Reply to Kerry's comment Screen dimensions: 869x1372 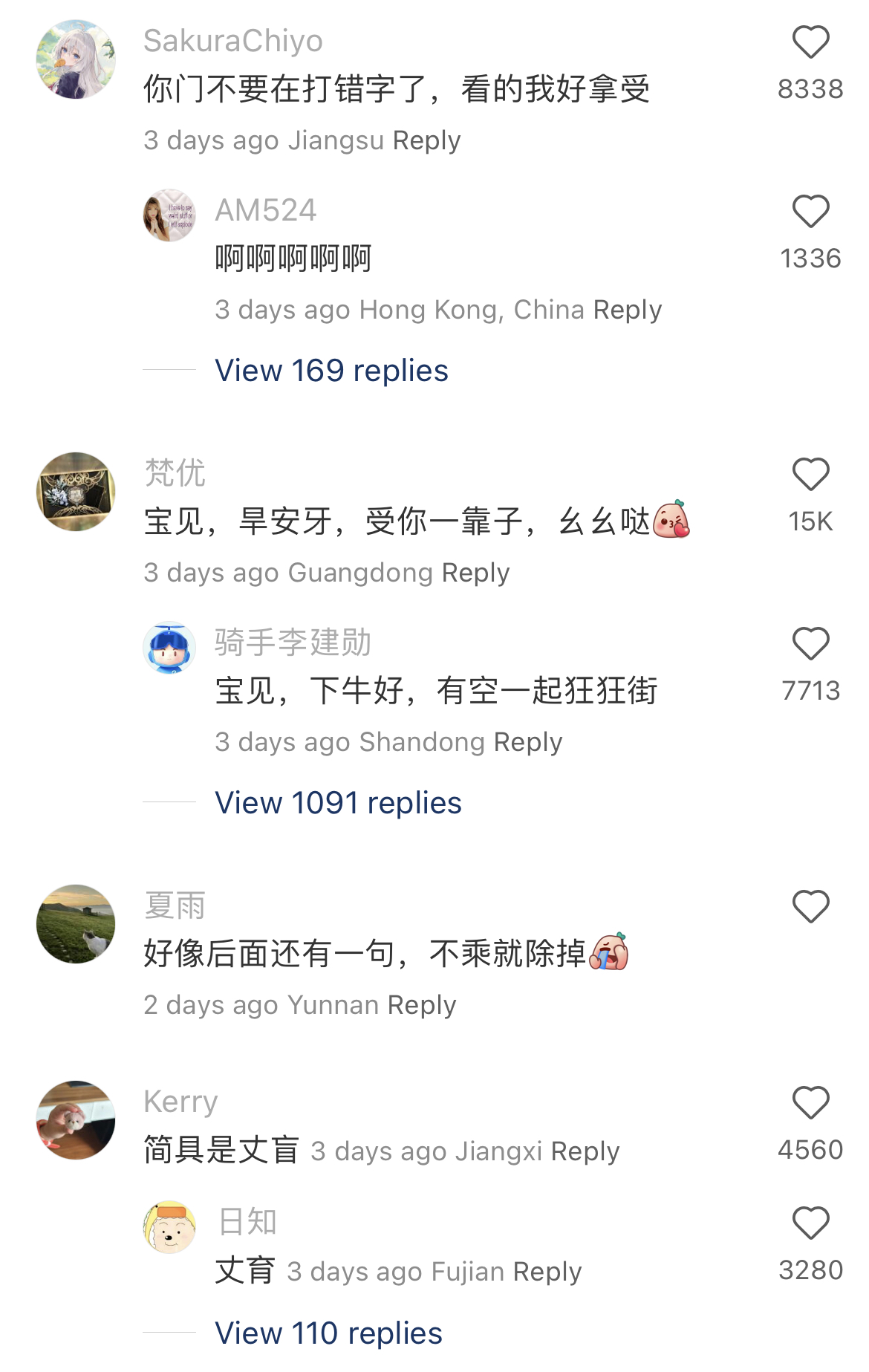585,1151
